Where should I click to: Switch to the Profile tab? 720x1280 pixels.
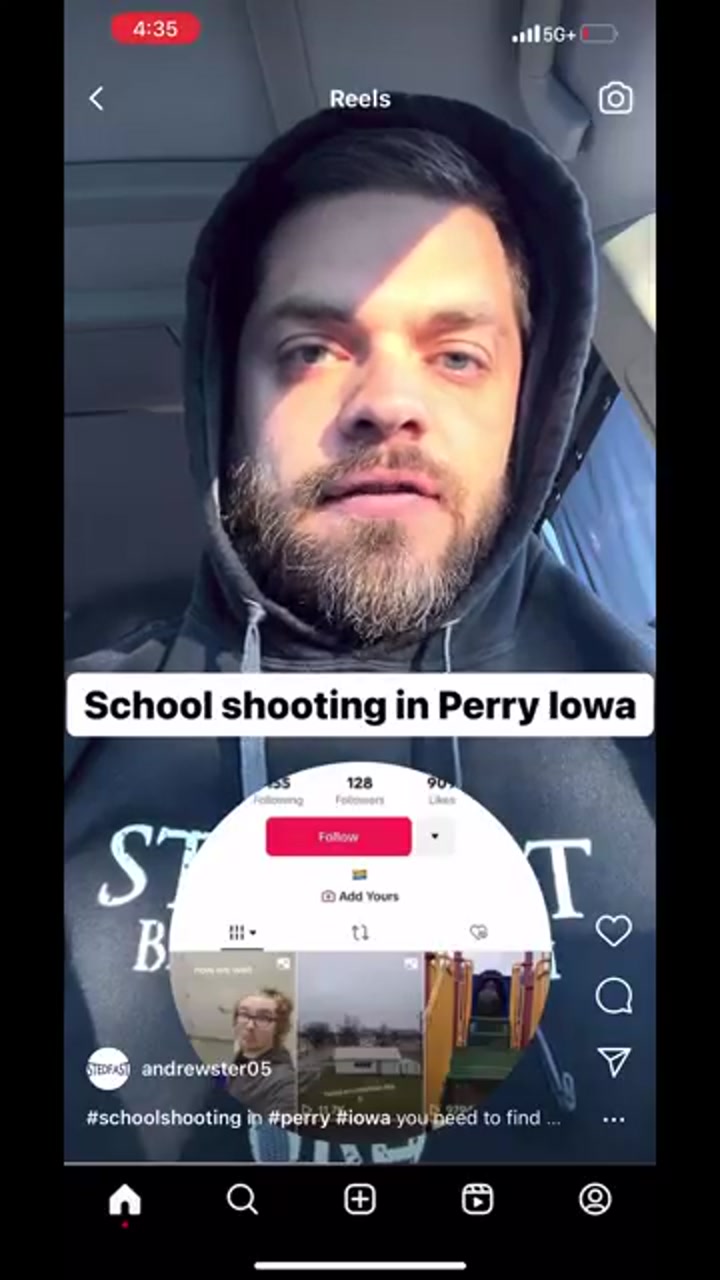pyautogui.click(x=595, y=1199)
